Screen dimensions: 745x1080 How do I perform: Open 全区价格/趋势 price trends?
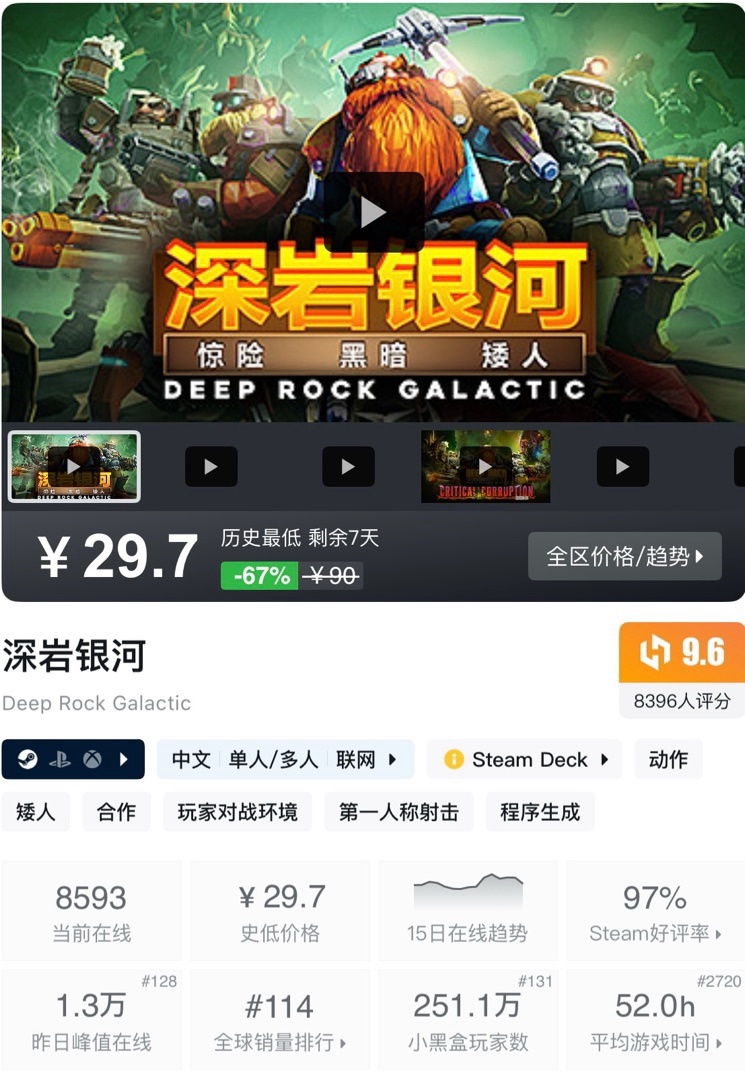[624, 556]
